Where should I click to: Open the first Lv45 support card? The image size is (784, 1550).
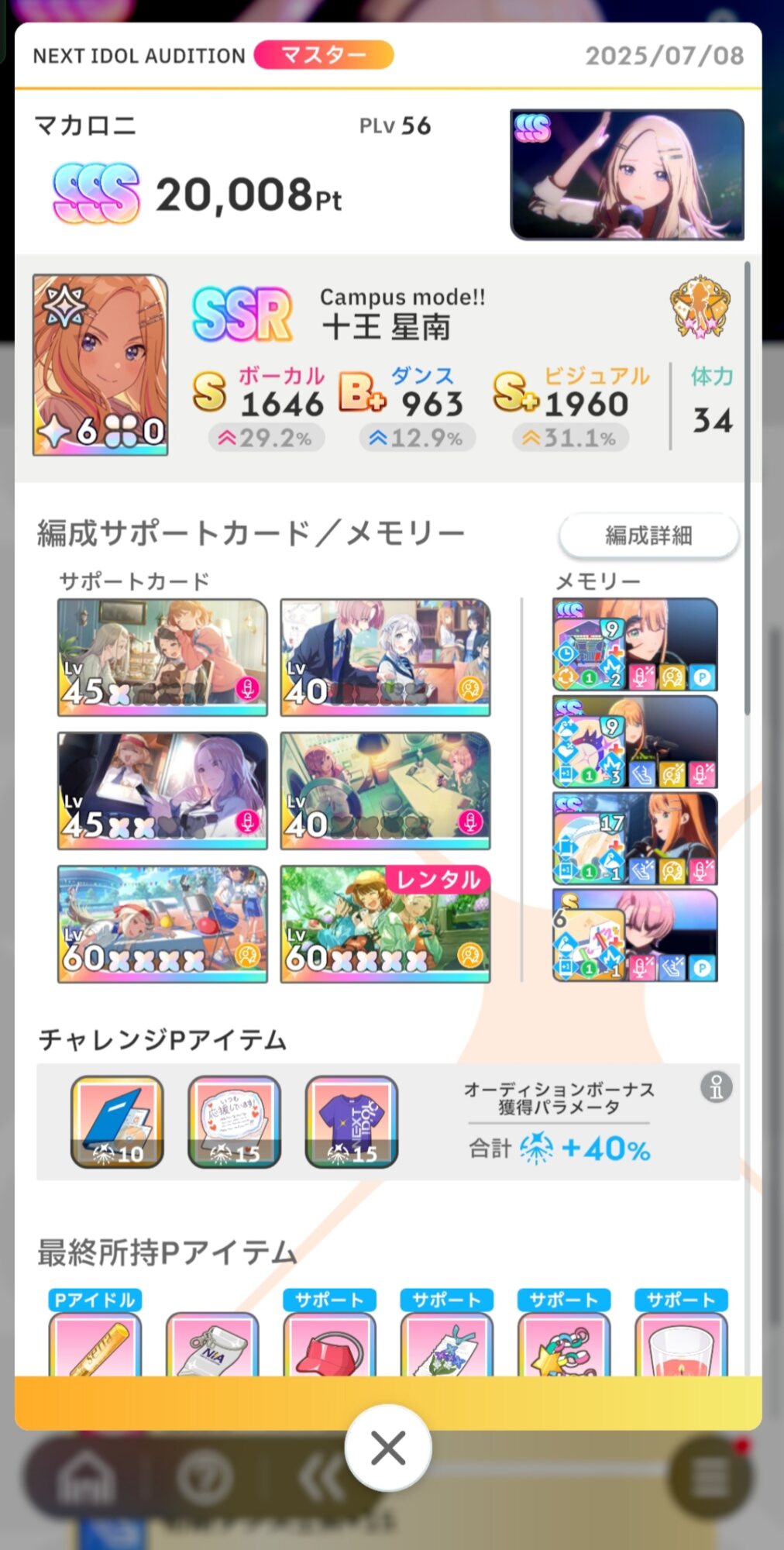coord(163,657)
